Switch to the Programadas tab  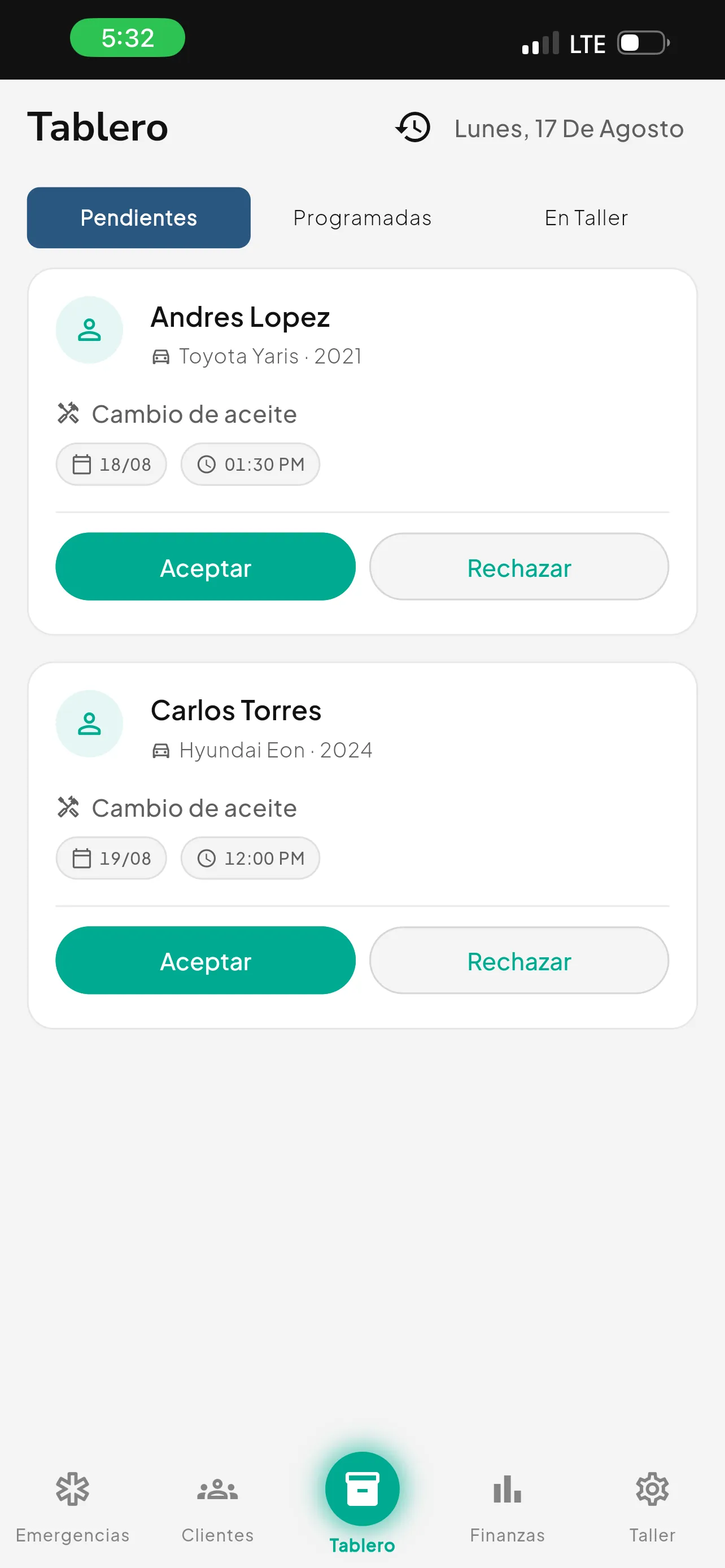point(362,218)
